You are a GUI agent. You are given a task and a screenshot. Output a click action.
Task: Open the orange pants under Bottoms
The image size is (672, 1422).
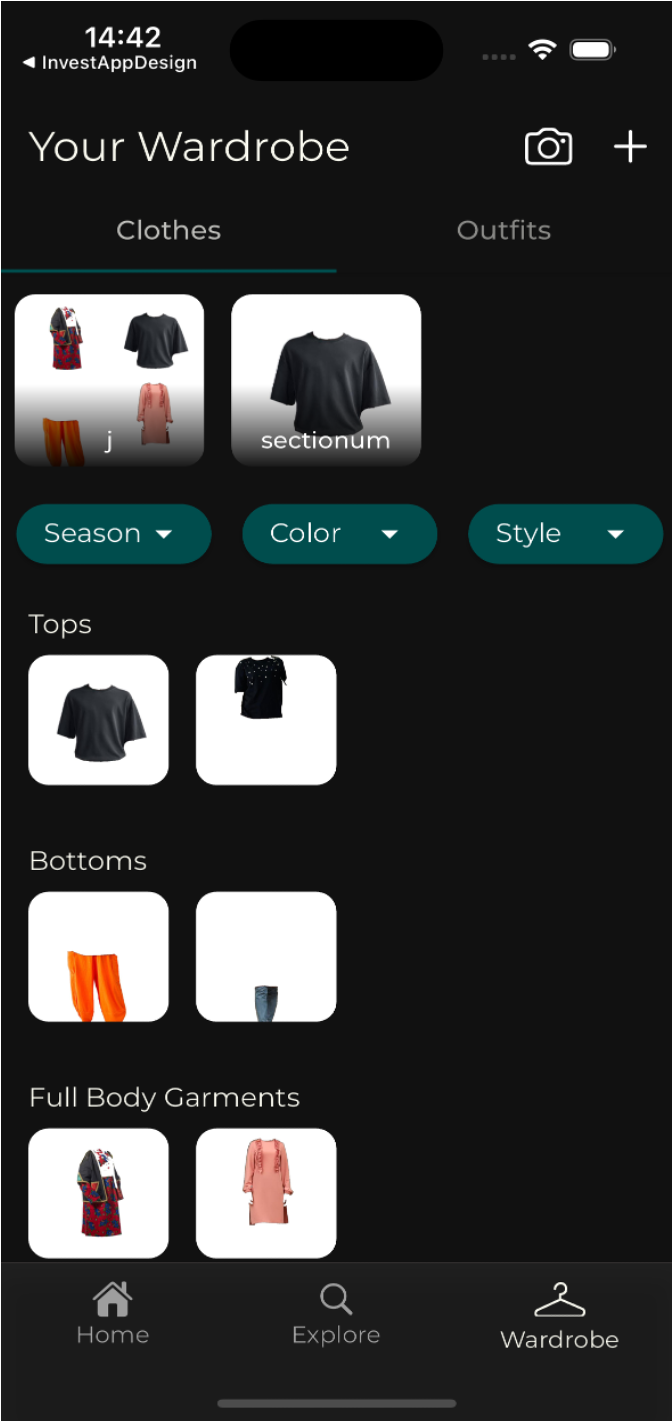tap(99, 957)
